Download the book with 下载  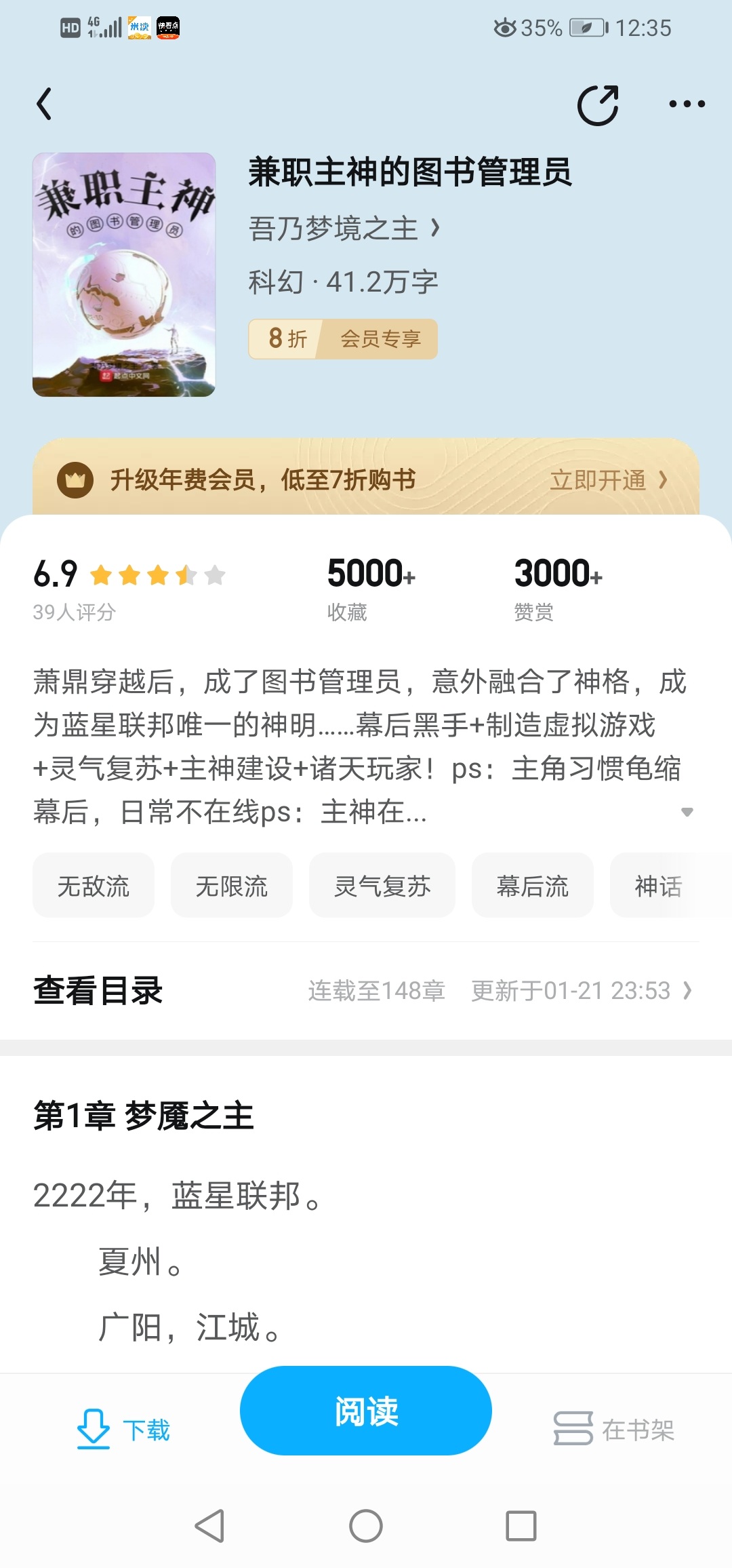[x=123, y=1430]
